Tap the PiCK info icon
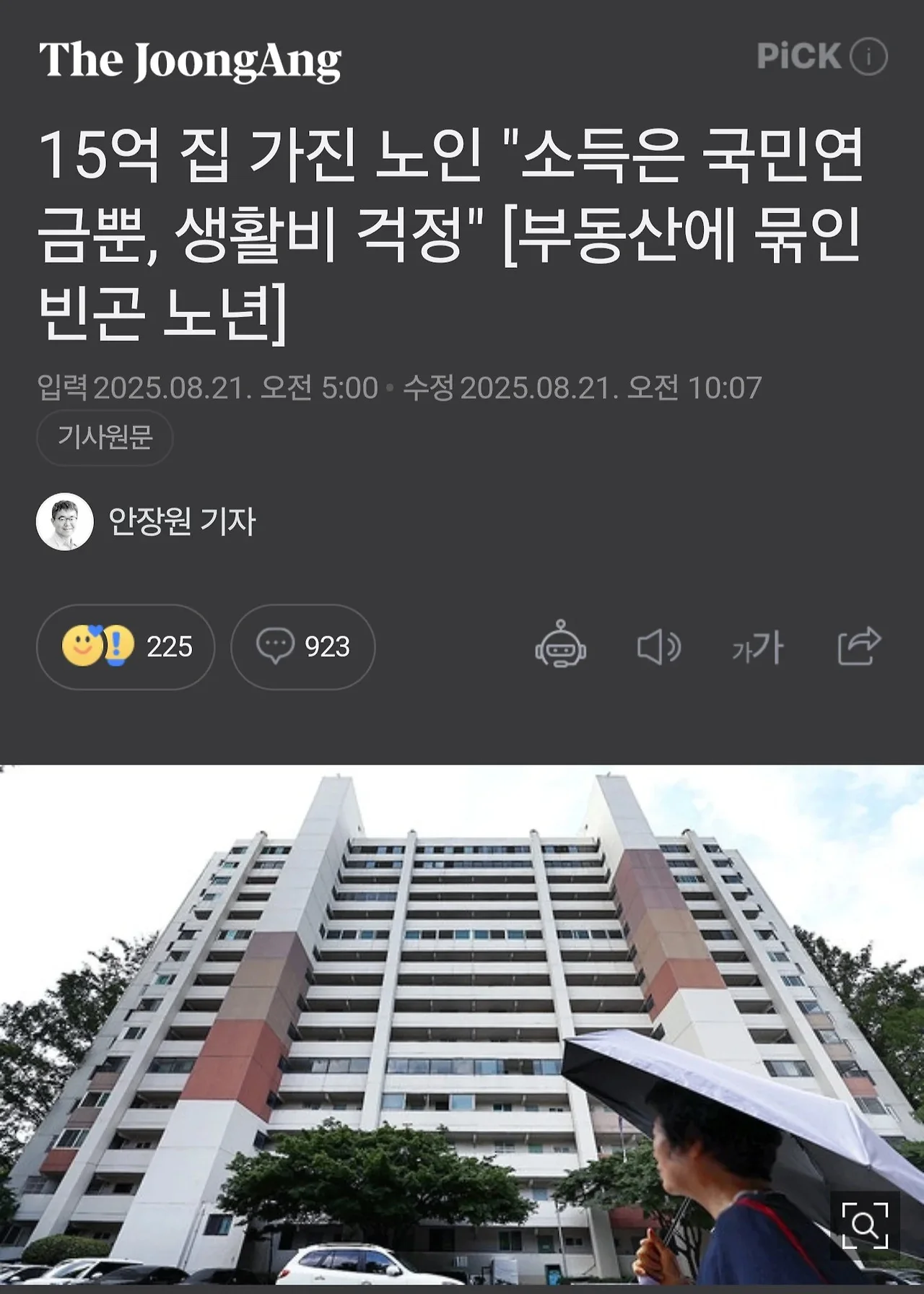 (x=868, y=56)
